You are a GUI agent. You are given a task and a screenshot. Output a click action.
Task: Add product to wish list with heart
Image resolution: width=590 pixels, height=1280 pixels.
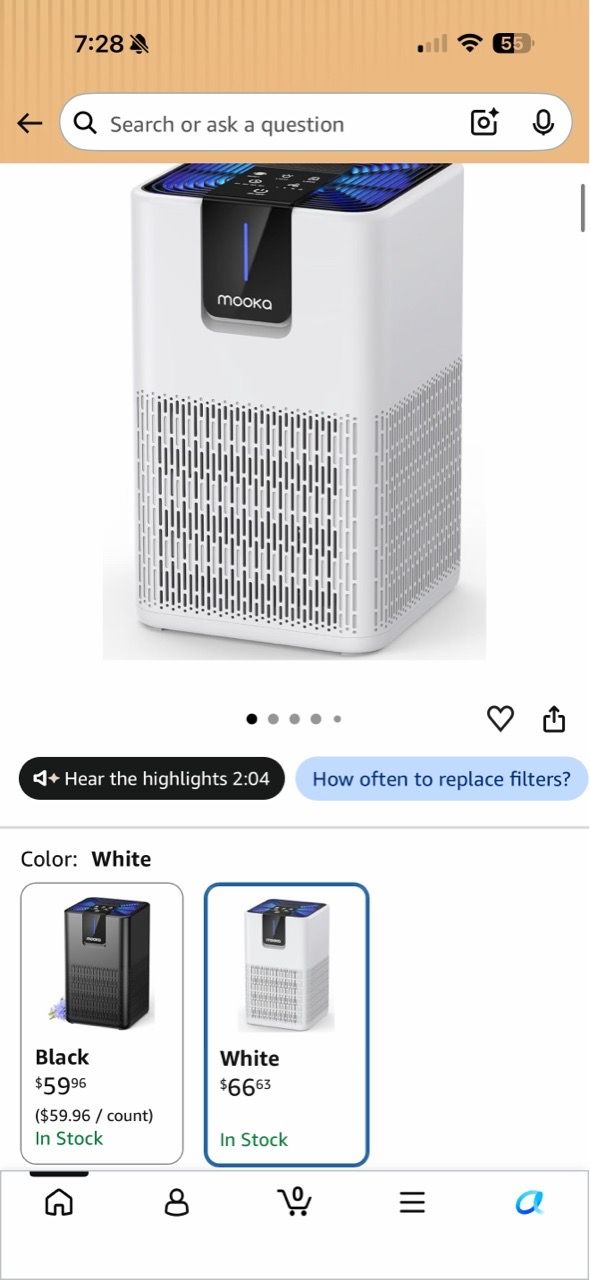[x=500, y=718]
